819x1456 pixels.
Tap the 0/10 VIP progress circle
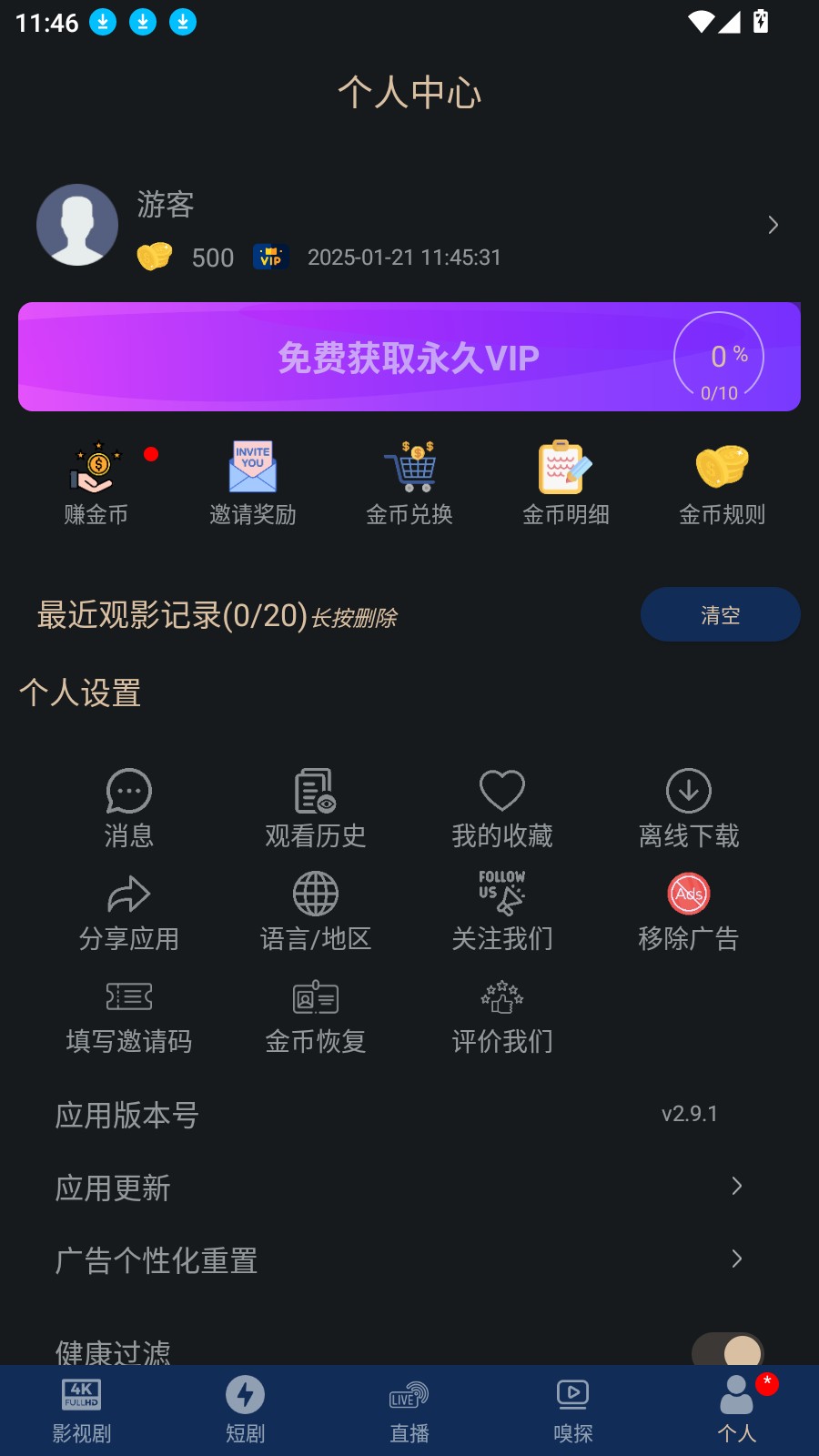click(x=718, y=357)
